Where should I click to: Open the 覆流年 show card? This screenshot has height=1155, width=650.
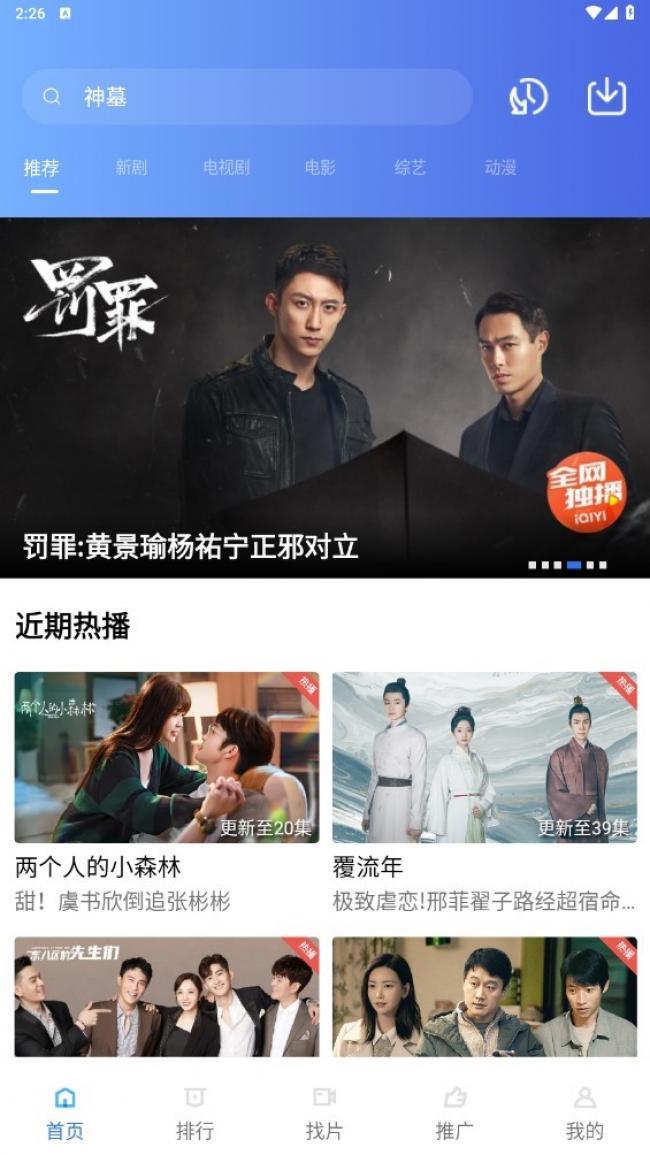(484, 793)
